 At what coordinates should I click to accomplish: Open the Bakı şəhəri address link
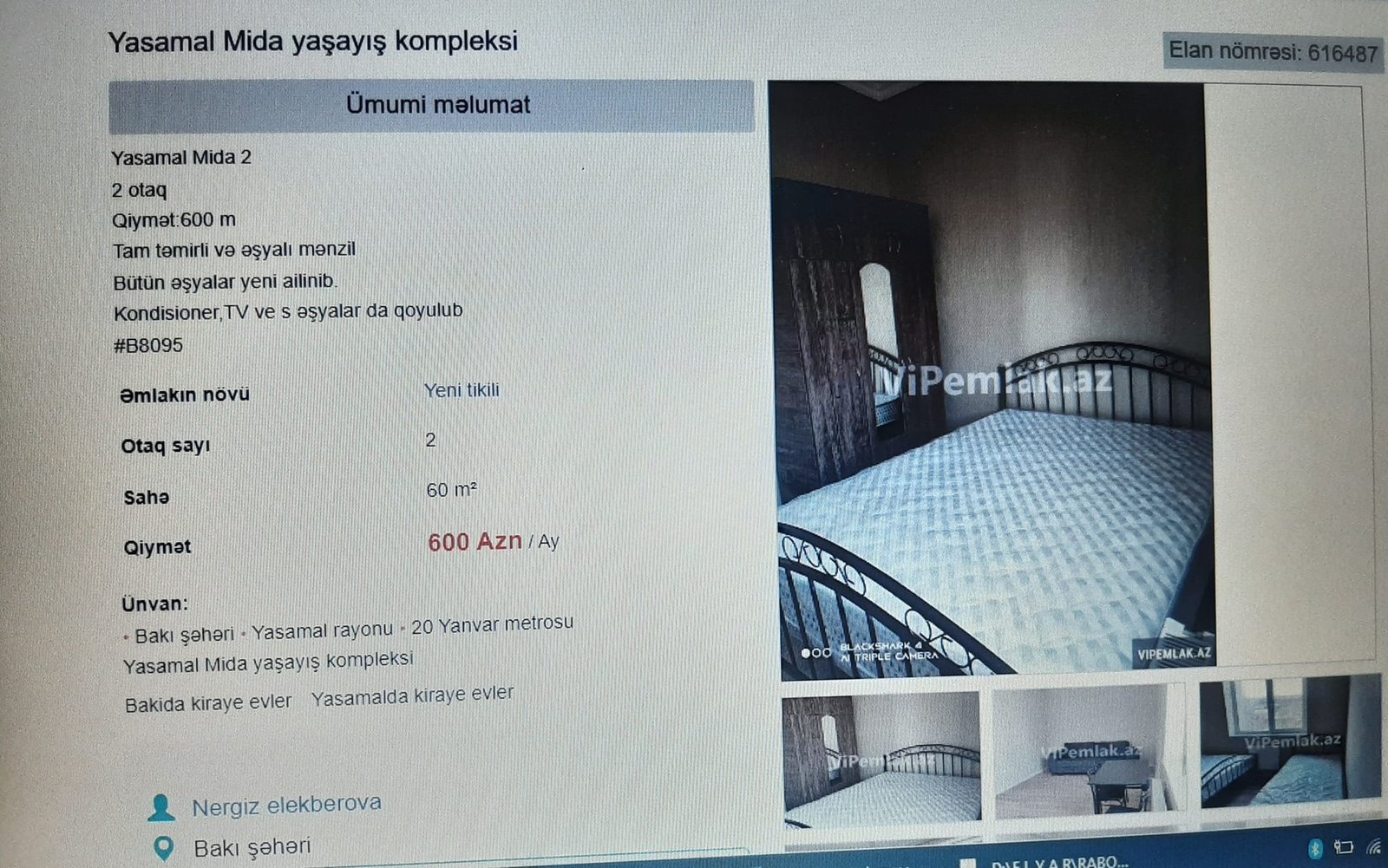coord(184,636)
